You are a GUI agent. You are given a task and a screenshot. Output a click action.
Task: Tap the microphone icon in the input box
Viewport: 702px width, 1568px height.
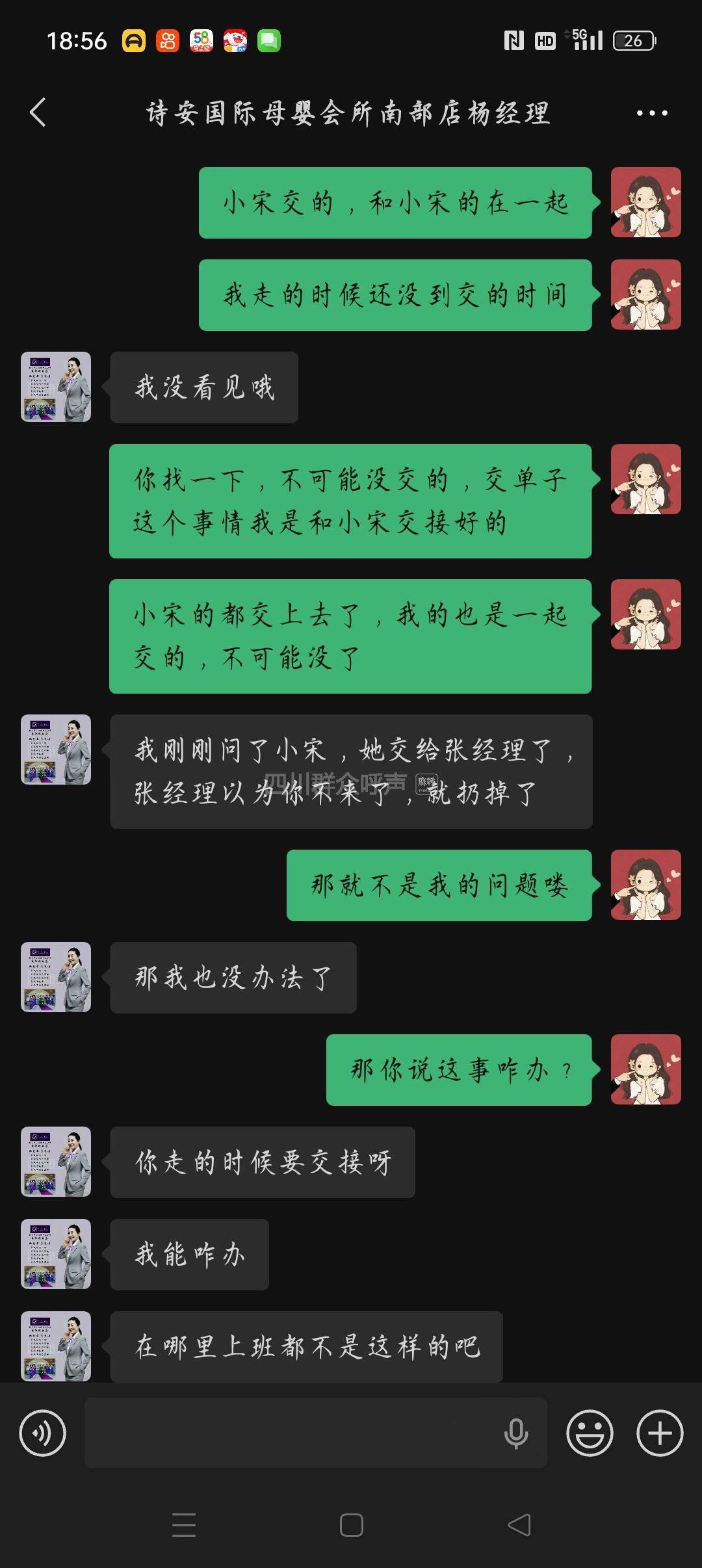(516, 1433)
